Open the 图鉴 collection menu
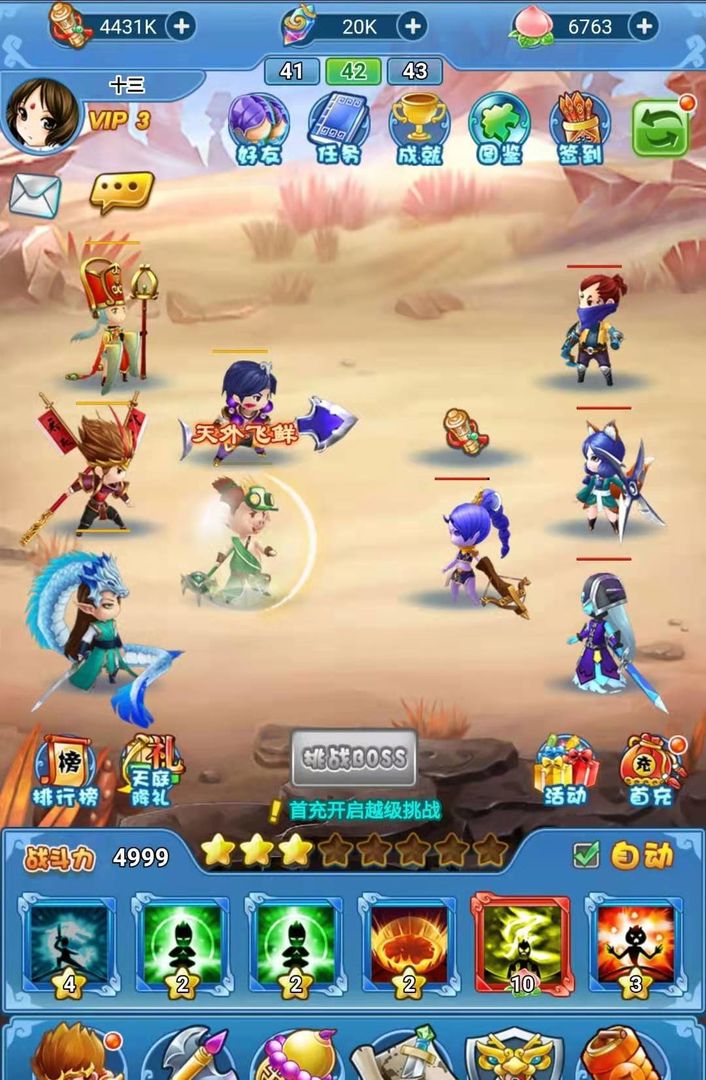Viewport: 706px width, 1080px height. click(499, 128)
